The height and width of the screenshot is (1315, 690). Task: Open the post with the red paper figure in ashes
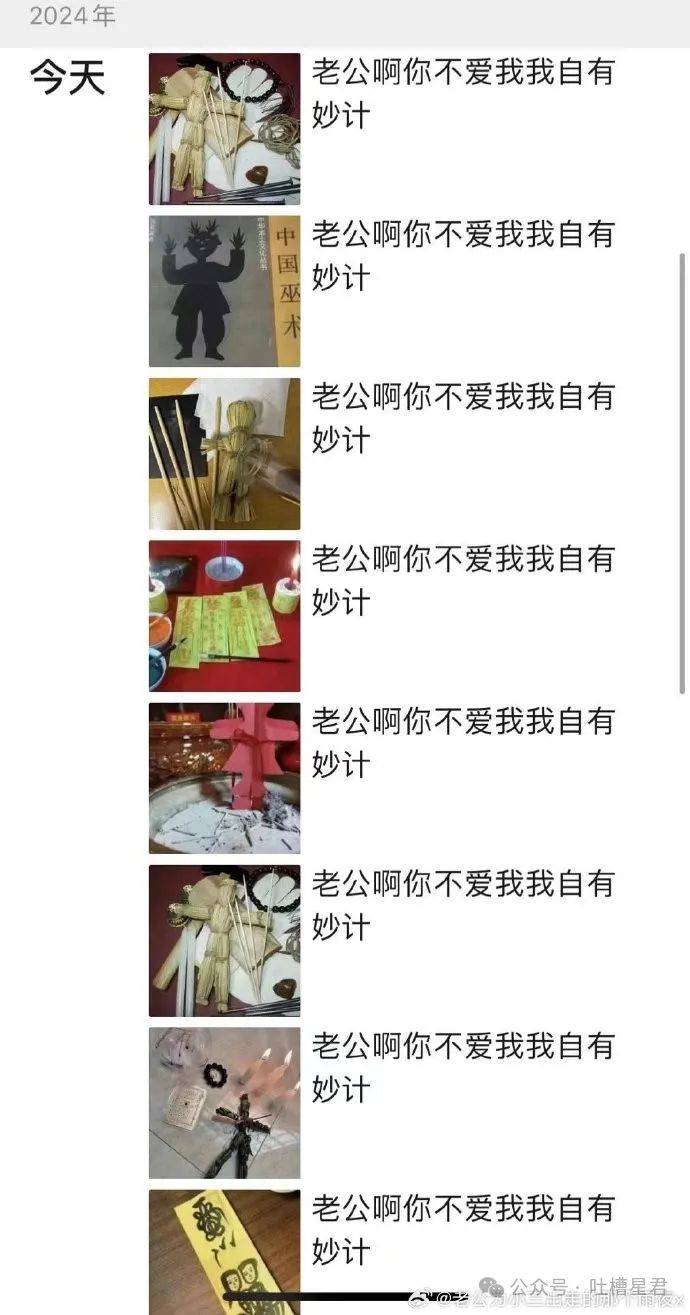224,778
